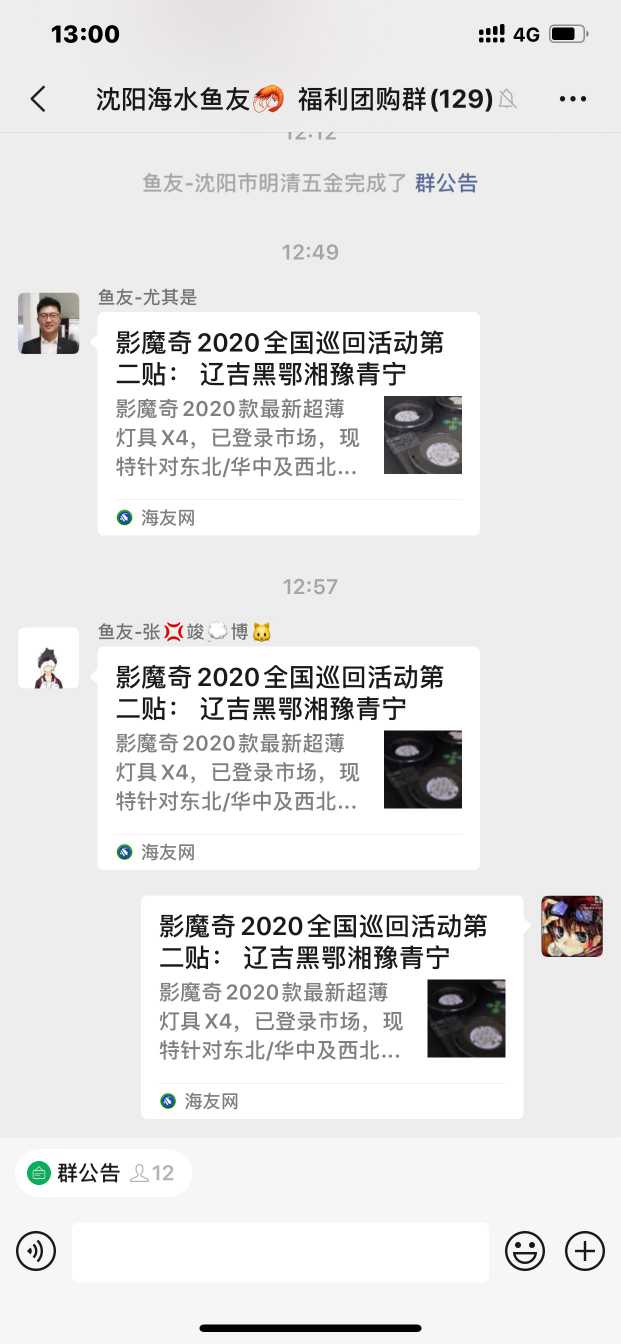The width and height of the screenshot is (621, 1344).
Task: Tap my own anime avatar
Action: click(572, 926)
